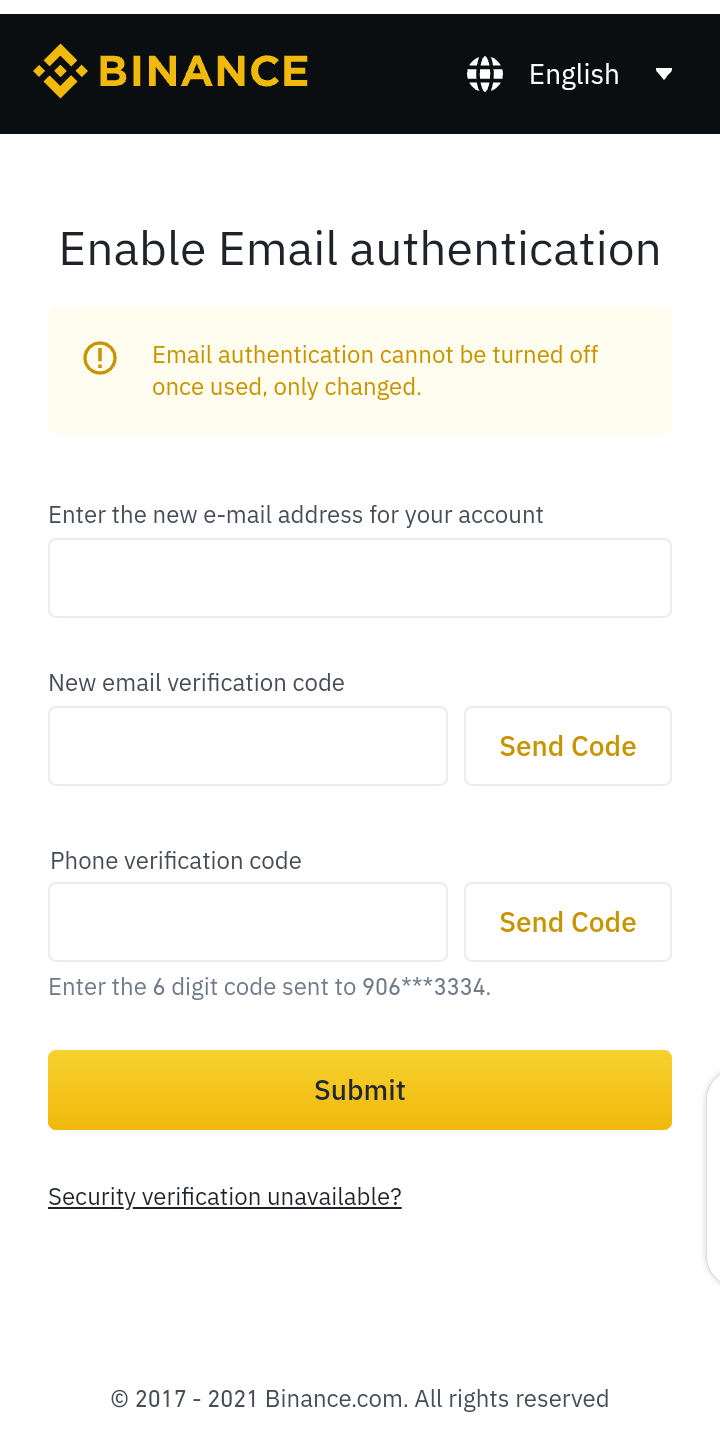Image resolution: width=720 pixels, height=1437 pixels.
Task: Send code for phone verification
Action: 568,922
